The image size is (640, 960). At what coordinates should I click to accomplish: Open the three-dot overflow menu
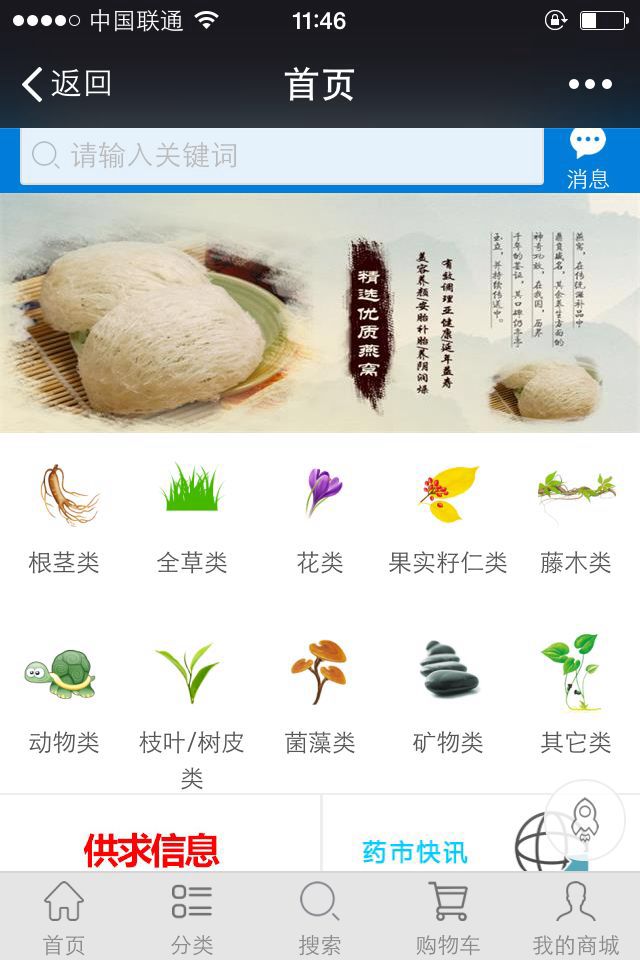(590, 84)
